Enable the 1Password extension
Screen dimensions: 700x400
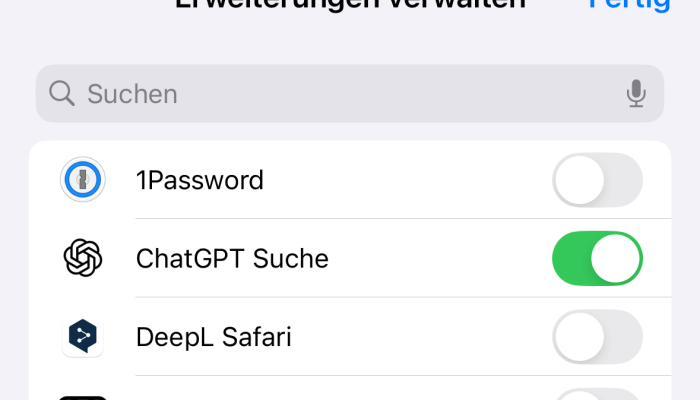coord(597,180)
